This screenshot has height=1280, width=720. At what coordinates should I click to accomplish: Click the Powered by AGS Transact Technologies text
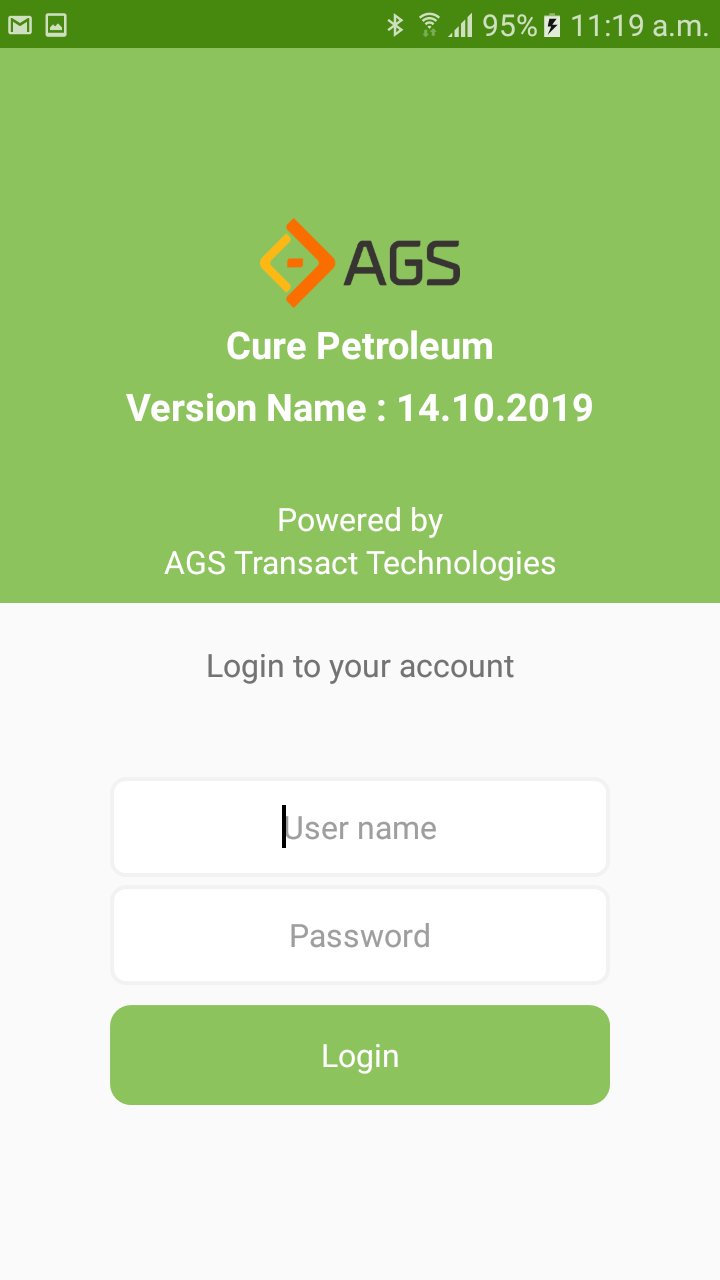pos(360,541)
